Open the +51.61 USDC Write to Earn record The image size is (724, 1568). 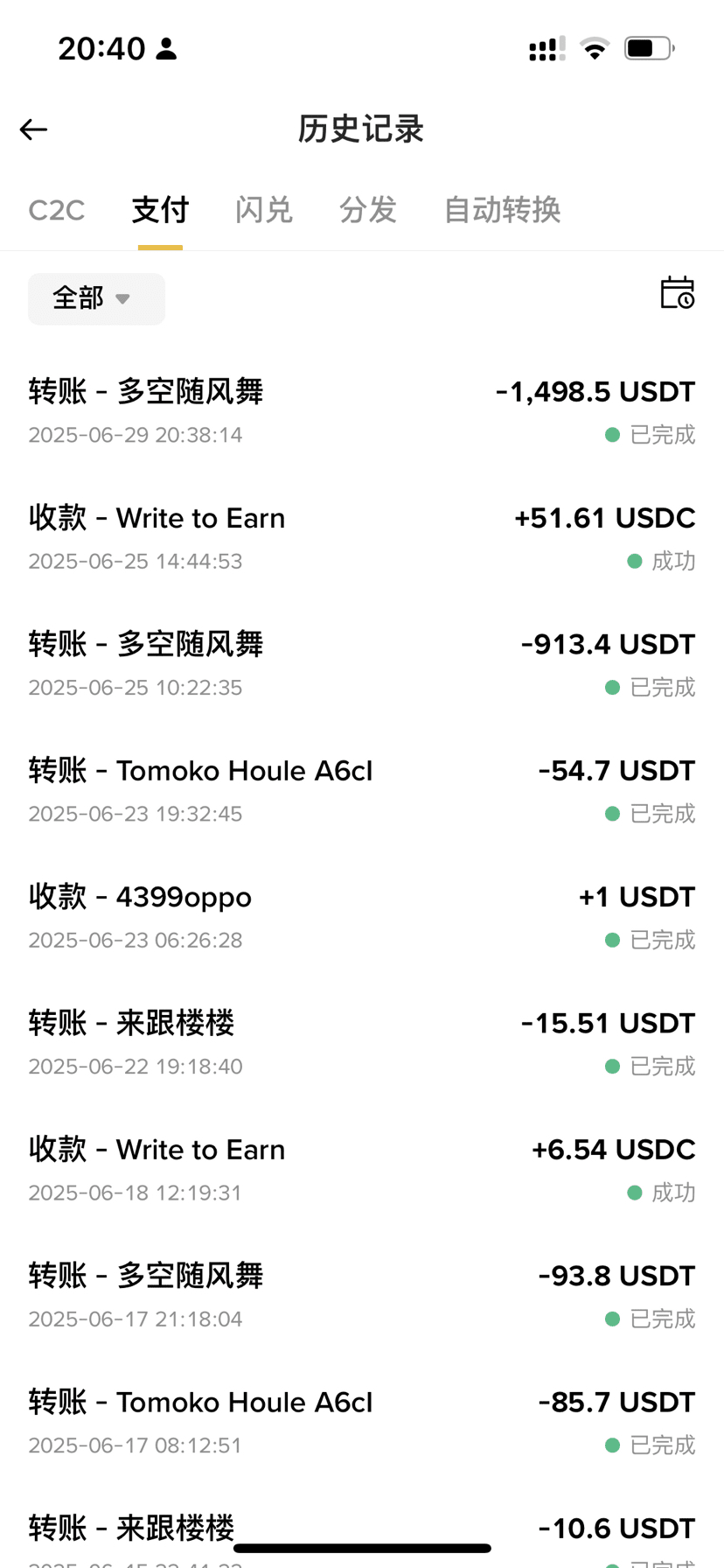pos(362,536)
